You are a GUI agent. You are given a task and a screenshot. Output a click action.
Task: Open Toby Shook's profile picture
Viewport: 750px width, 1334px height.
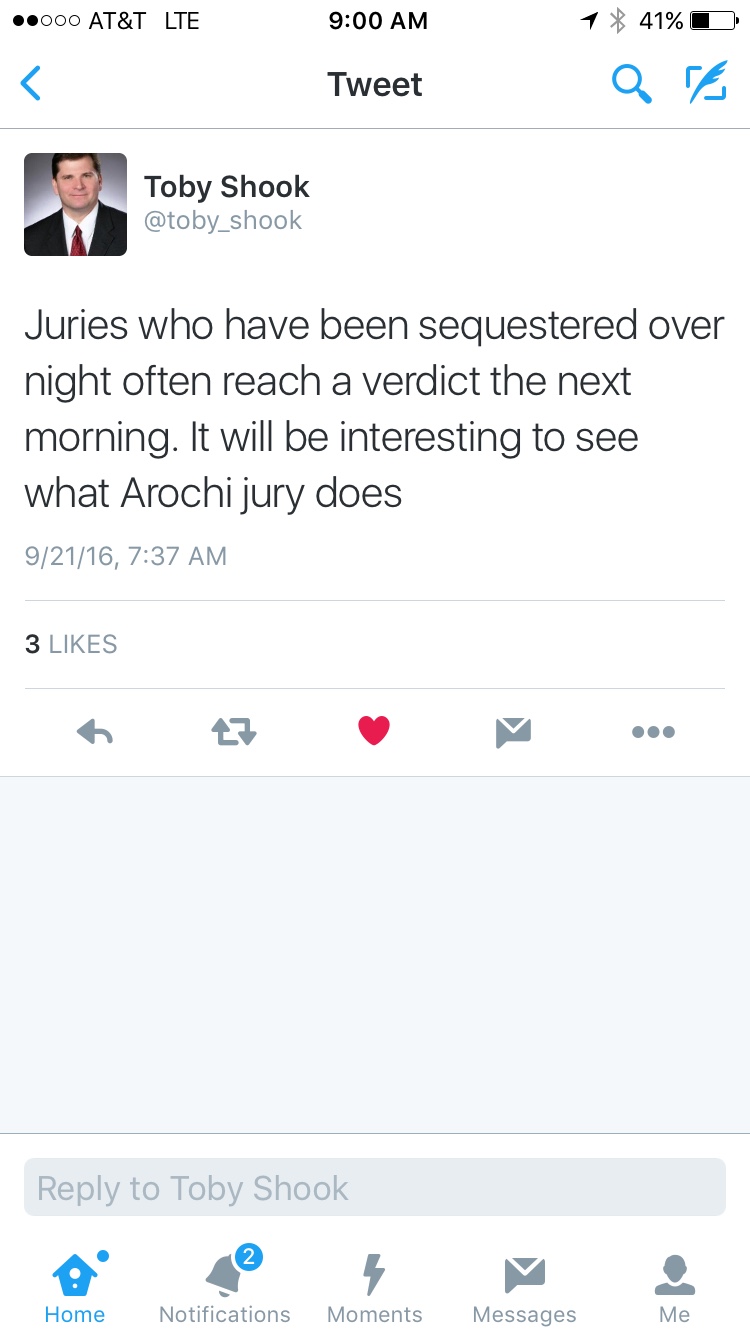(x=75, y=204)
